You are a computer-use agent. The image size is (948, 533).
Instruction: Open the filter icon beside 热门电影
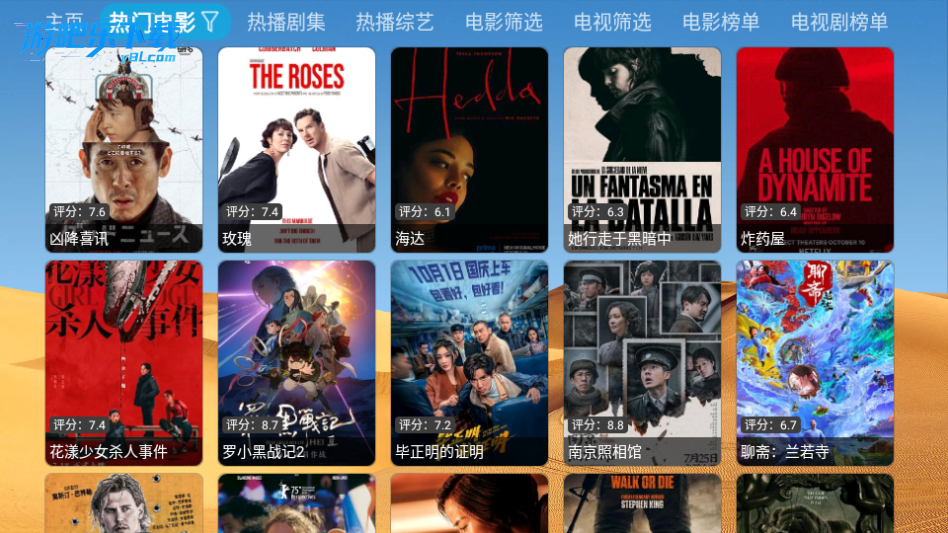coord(210,20)
